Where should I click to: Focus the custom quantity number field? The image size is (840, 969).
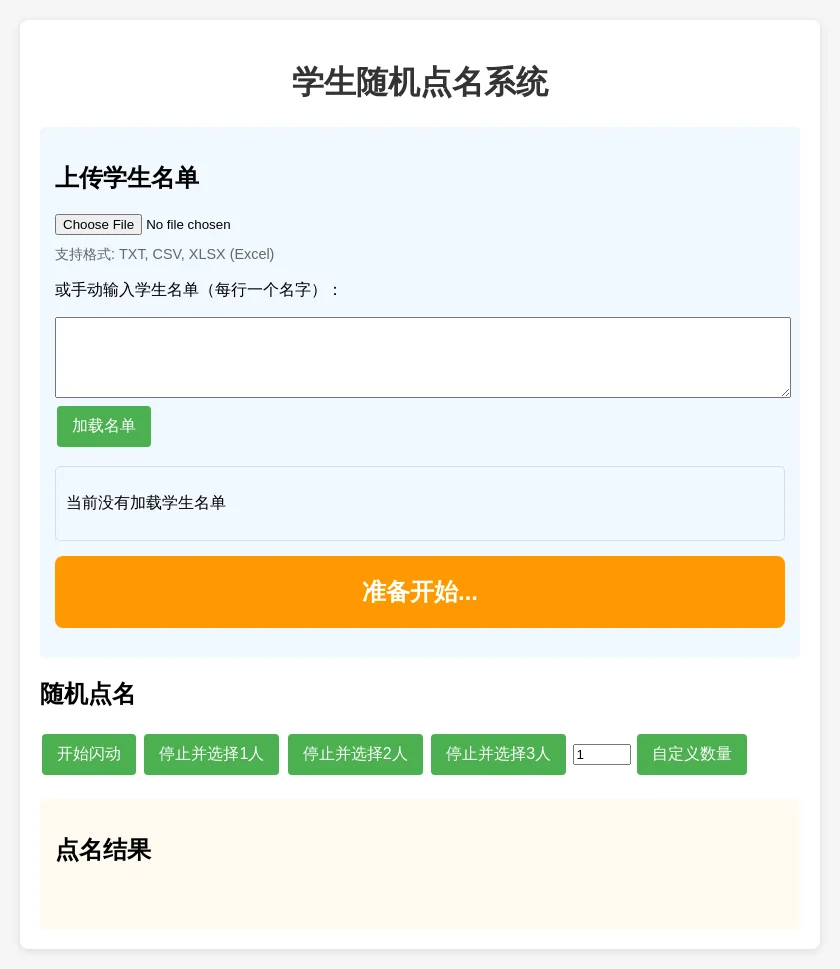(x=601, y=754)
